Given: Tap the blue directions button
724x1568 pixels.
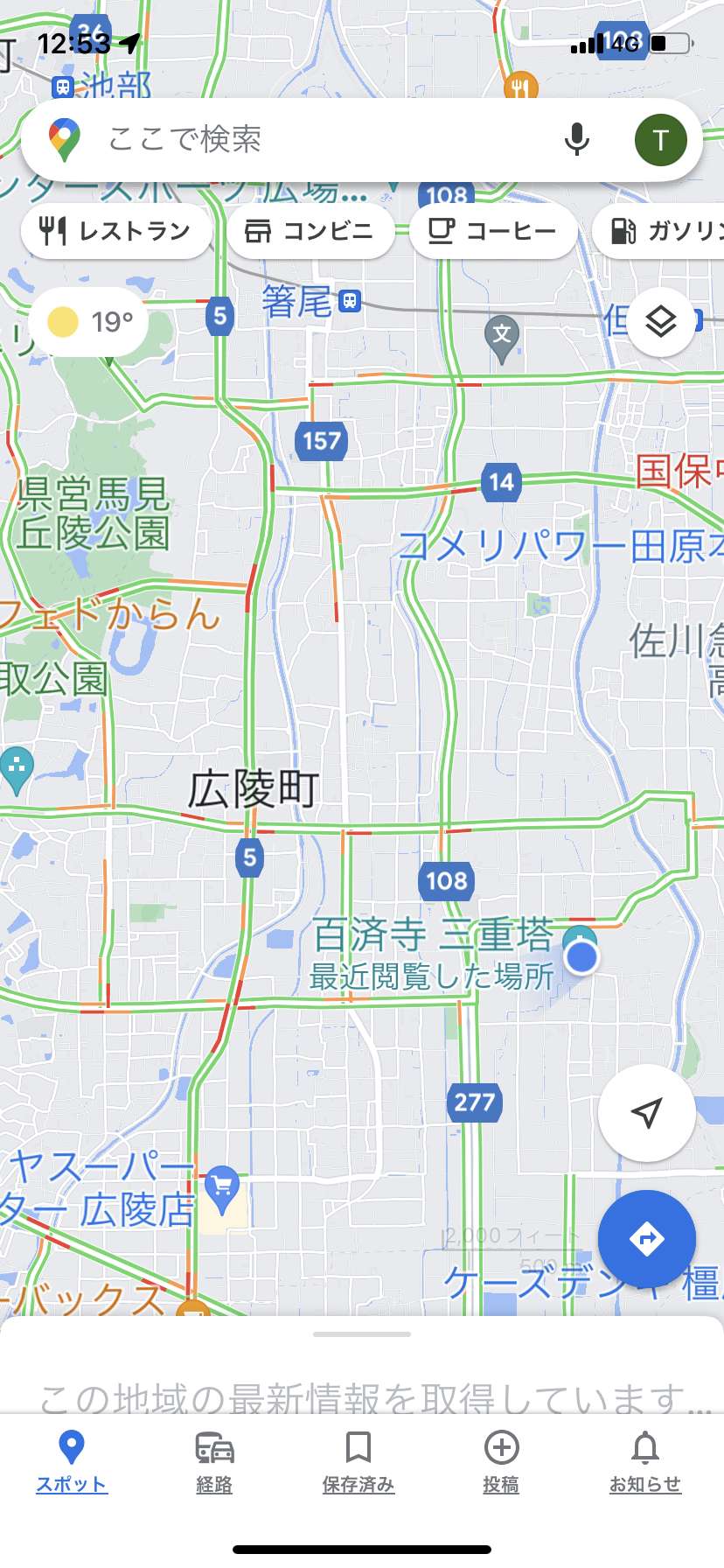Looking at the screenshot, I should pos(646,1239).
